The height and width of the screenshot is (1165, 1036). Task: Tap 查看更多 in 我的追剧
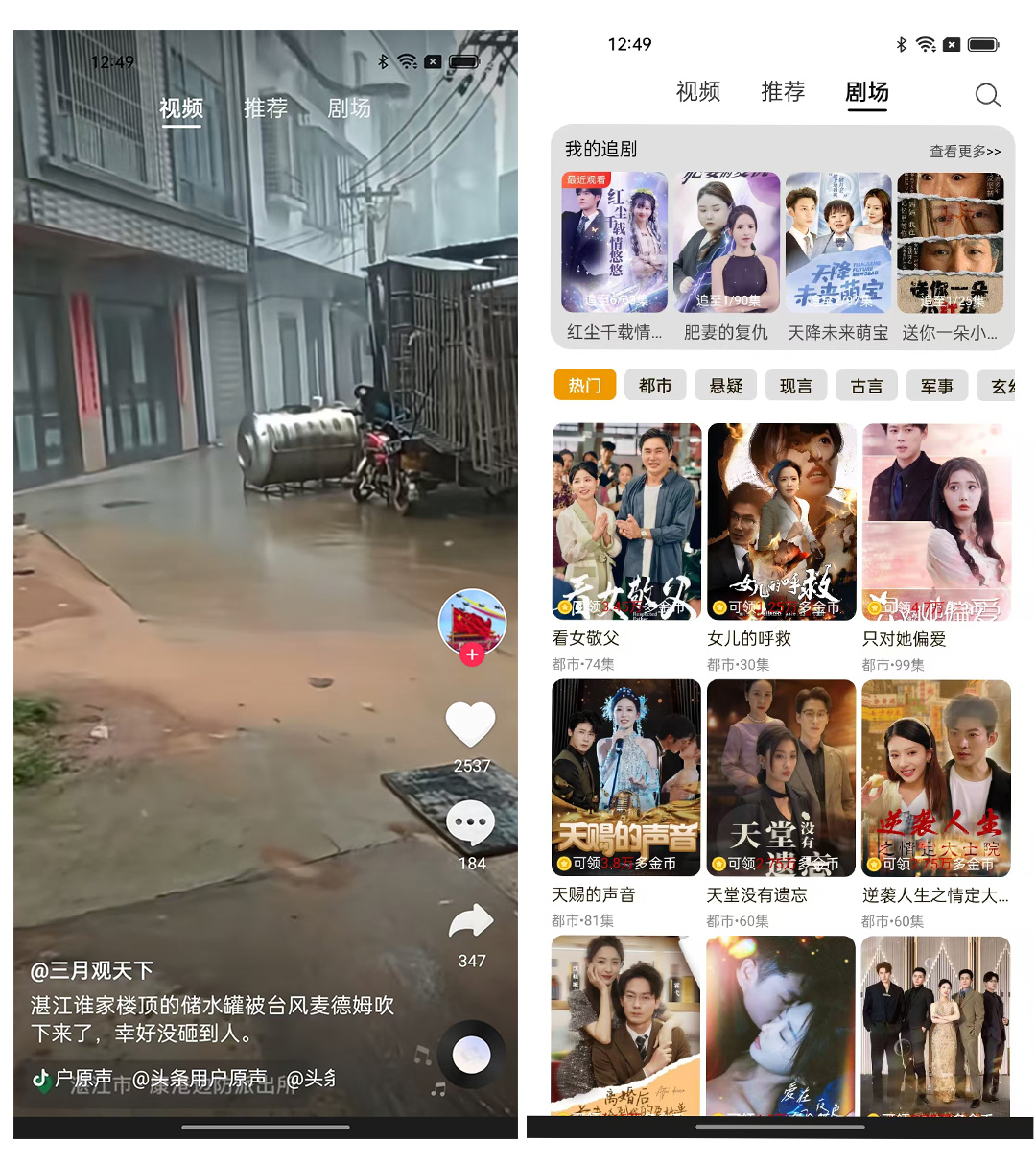(964, 151)
